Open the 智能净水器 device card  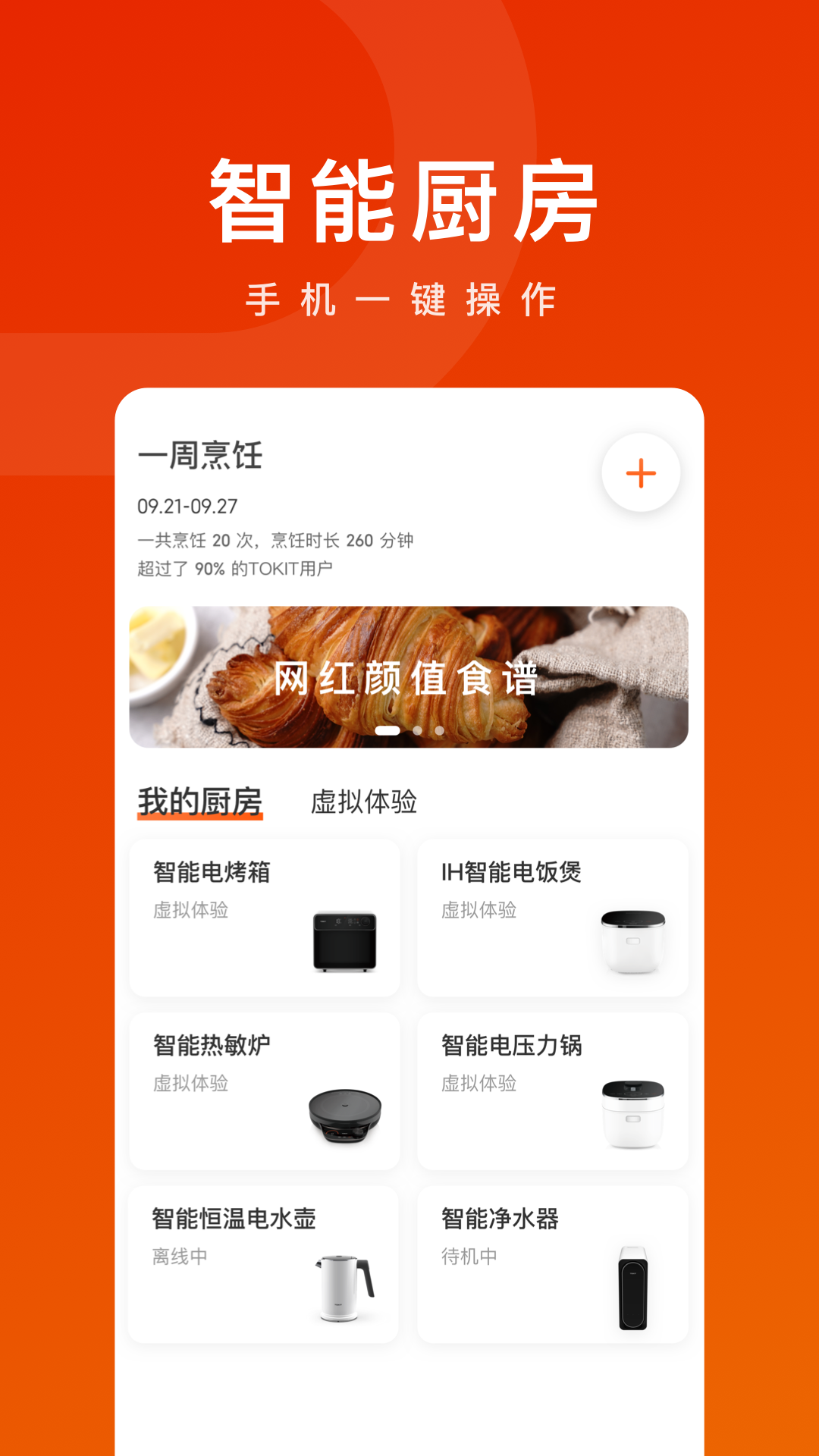(552, 1263)
